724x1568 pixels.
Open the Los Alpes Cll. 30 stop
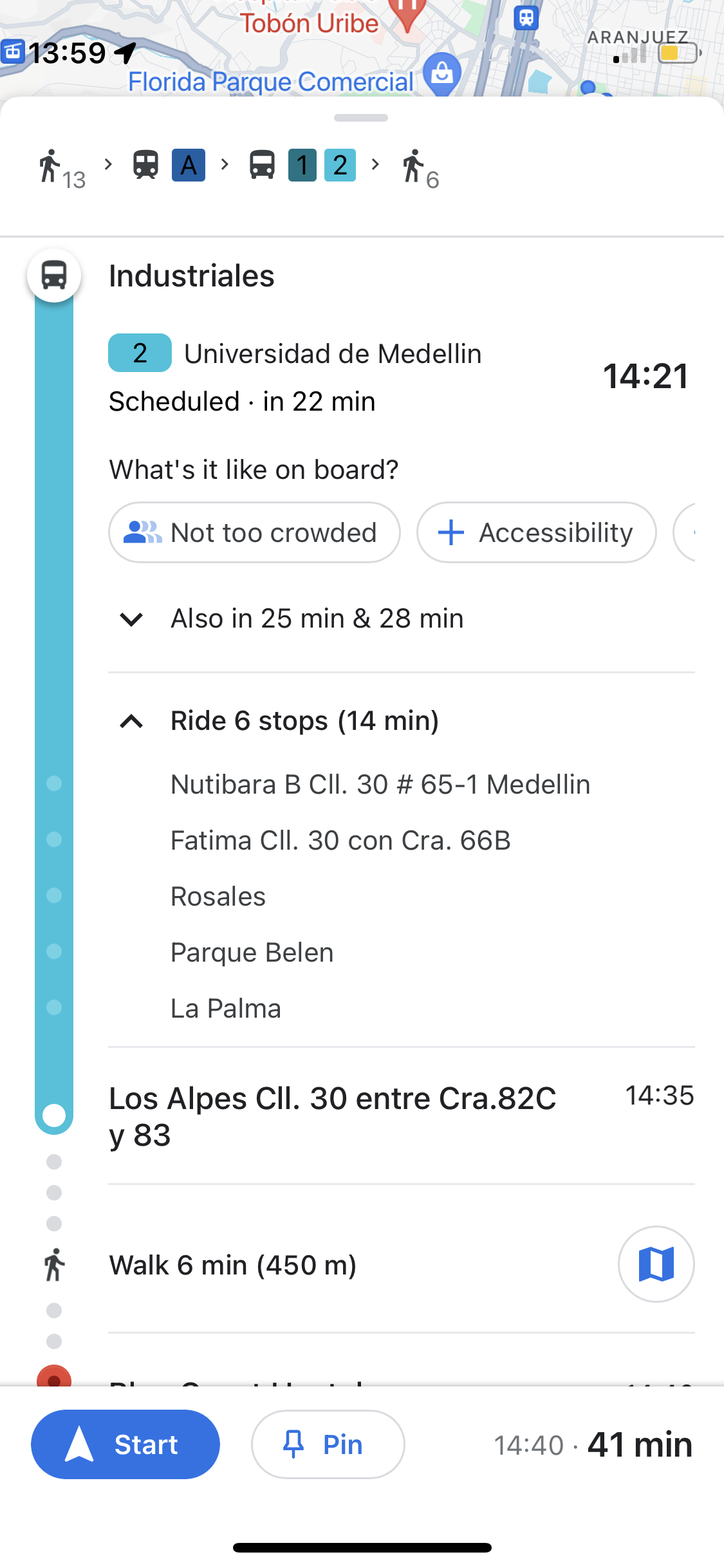[x=333, y=1116]
